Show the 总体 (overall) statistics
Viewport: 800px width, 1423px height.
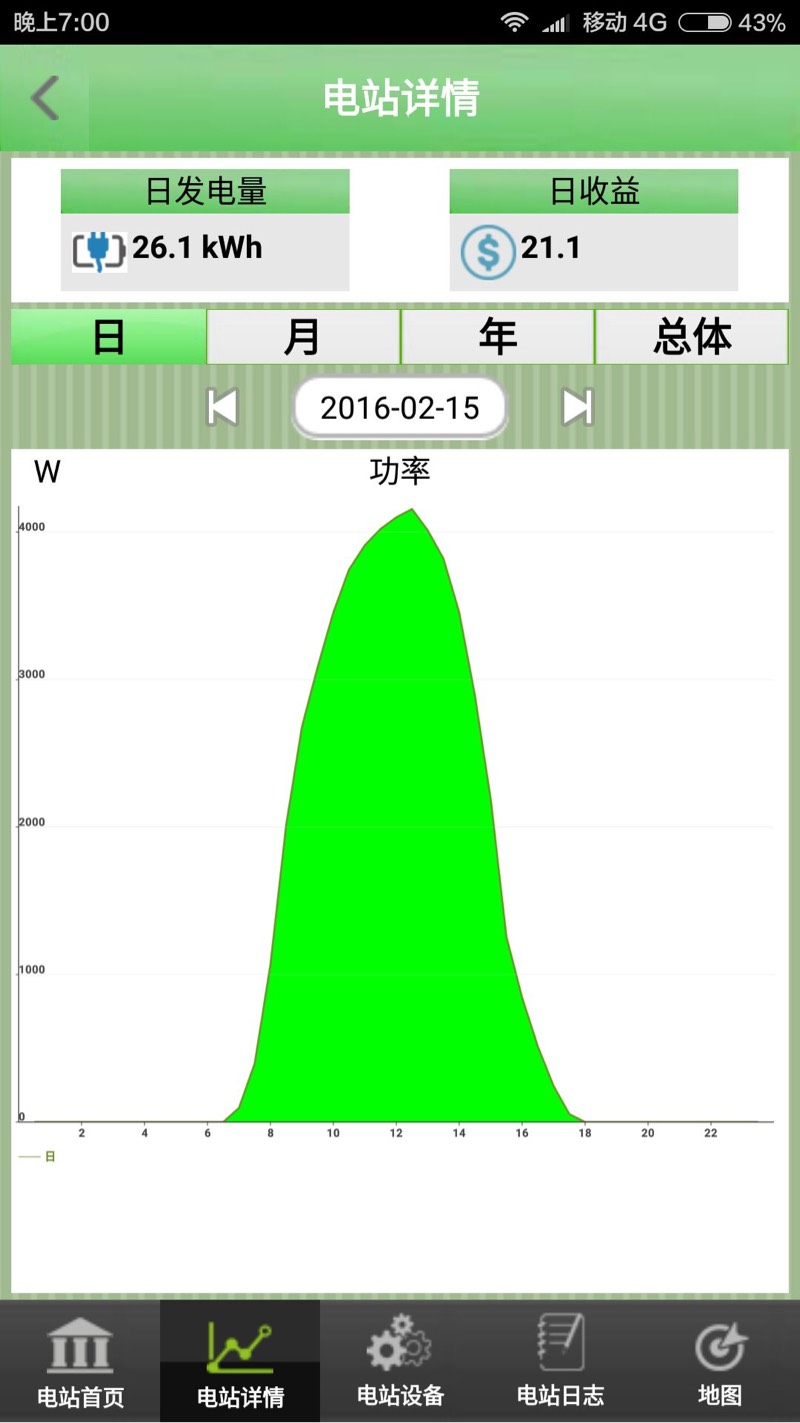tap(692, 337)
